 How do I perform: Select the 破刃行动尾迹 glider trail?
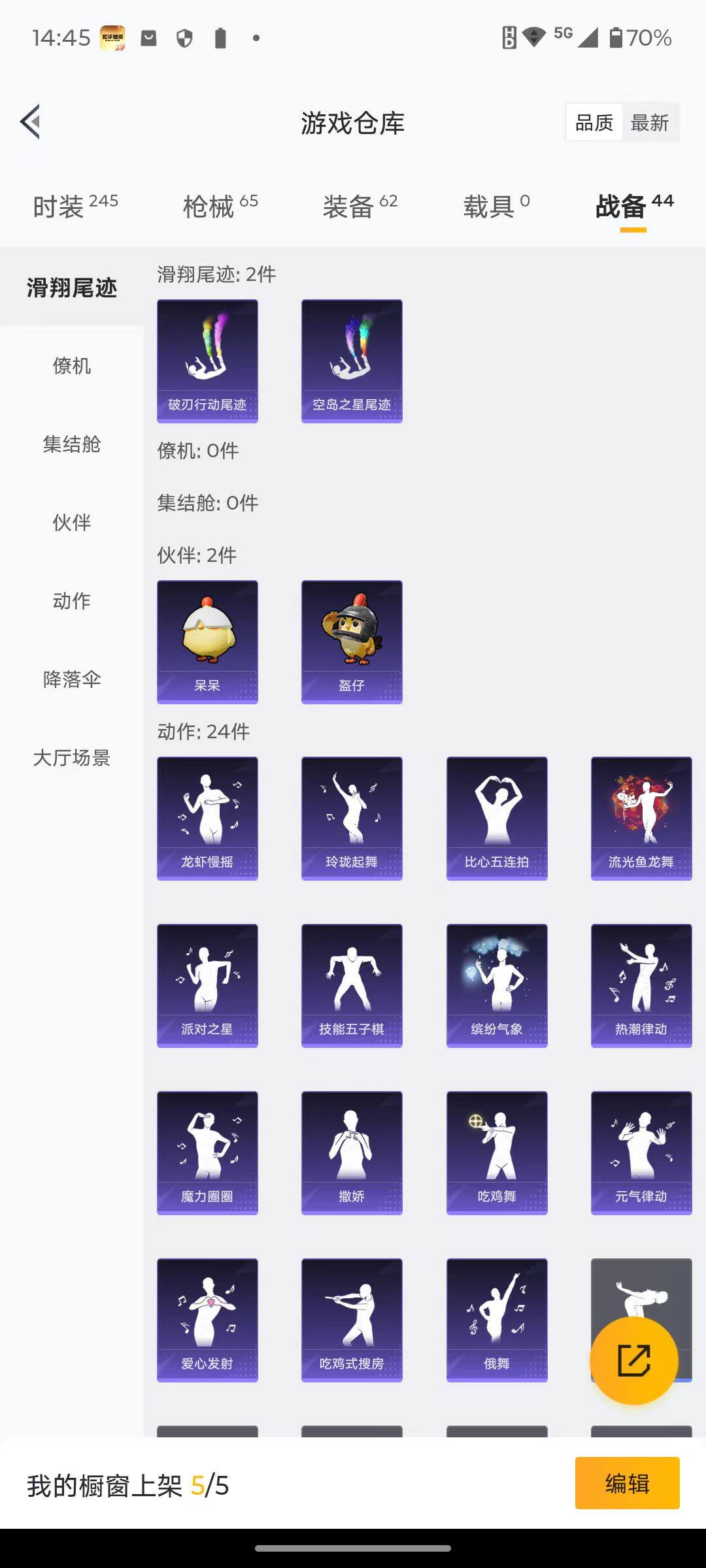[x=207, y=359]
